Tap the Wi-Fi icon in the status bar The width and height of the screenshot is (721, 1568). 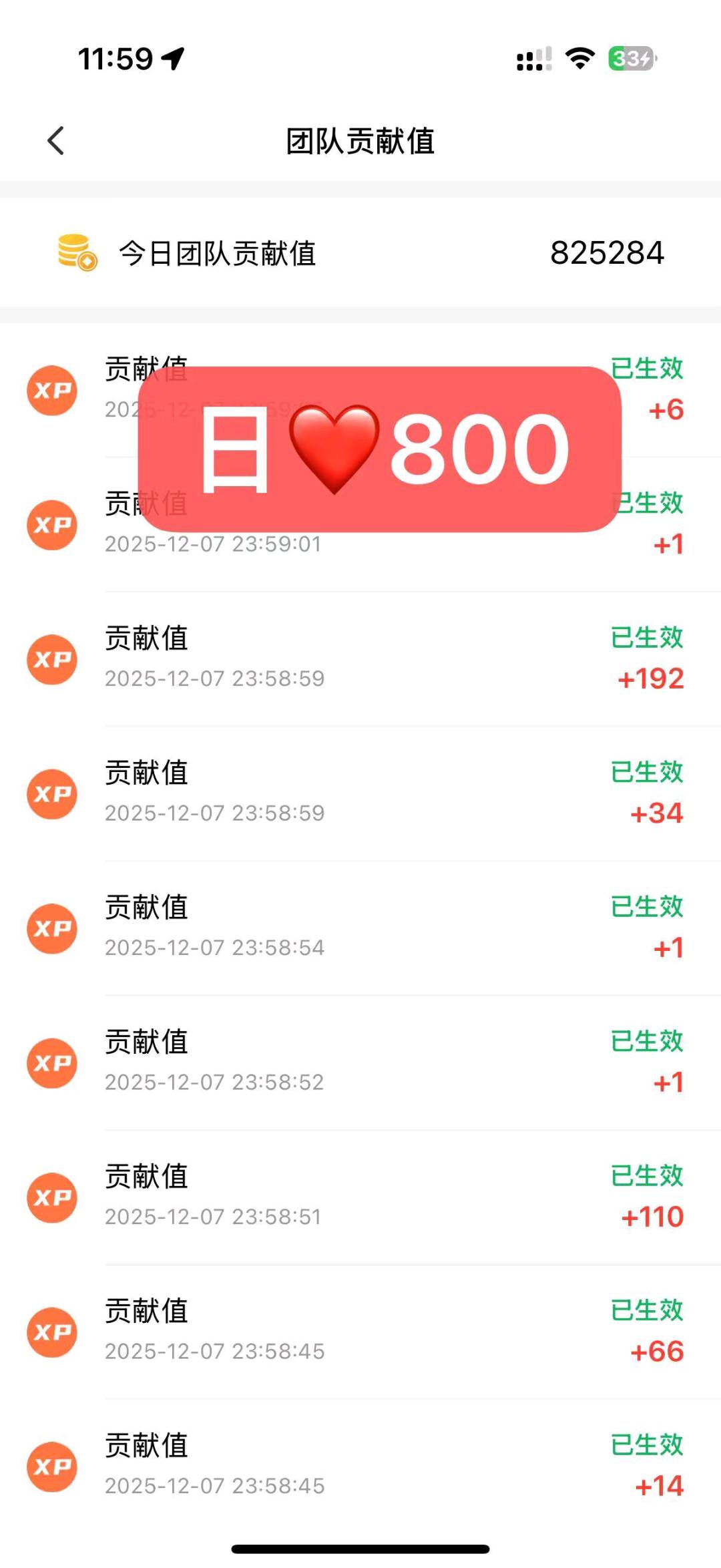[x=578, y=59]
